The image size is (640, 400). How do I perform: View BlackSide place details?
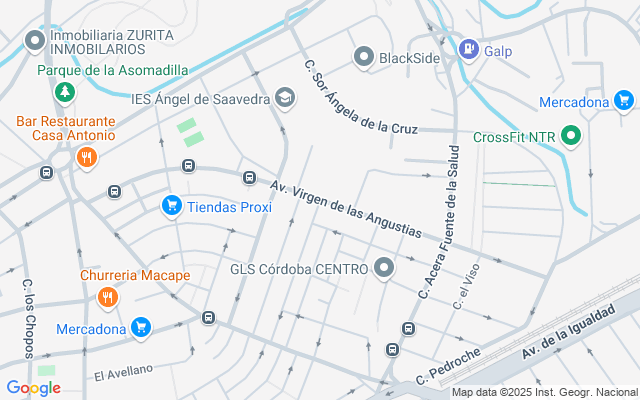click(x=364, y=57)
